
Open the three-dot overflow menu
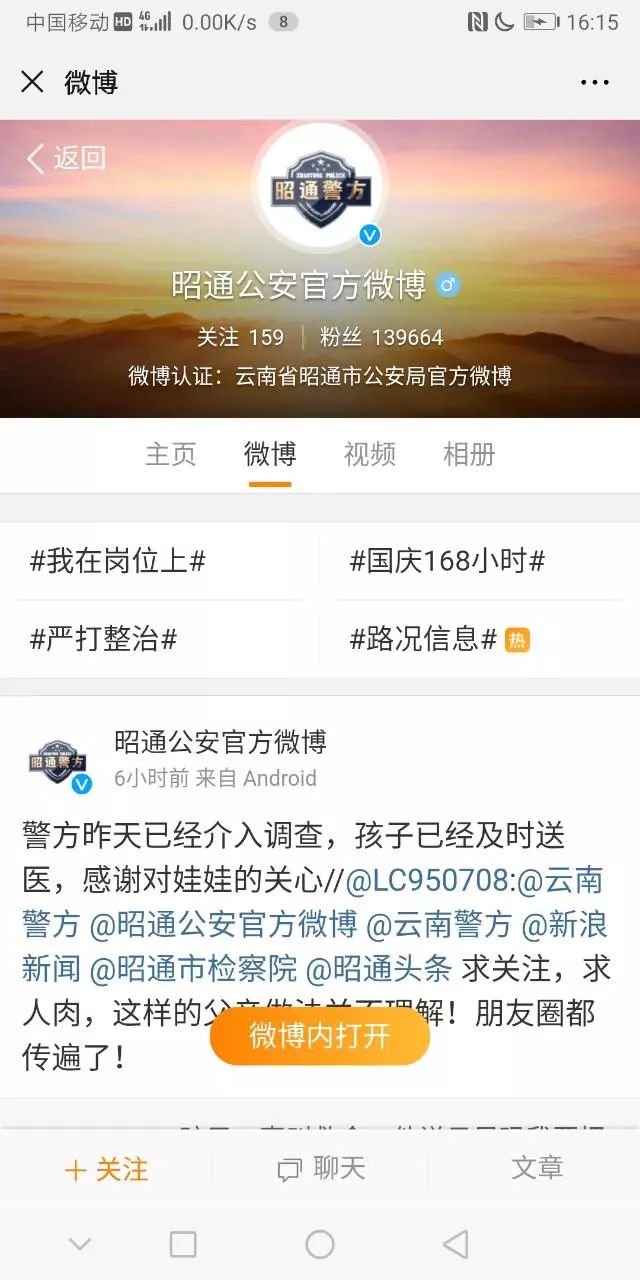pyautogui.click(x=594, y=82)
